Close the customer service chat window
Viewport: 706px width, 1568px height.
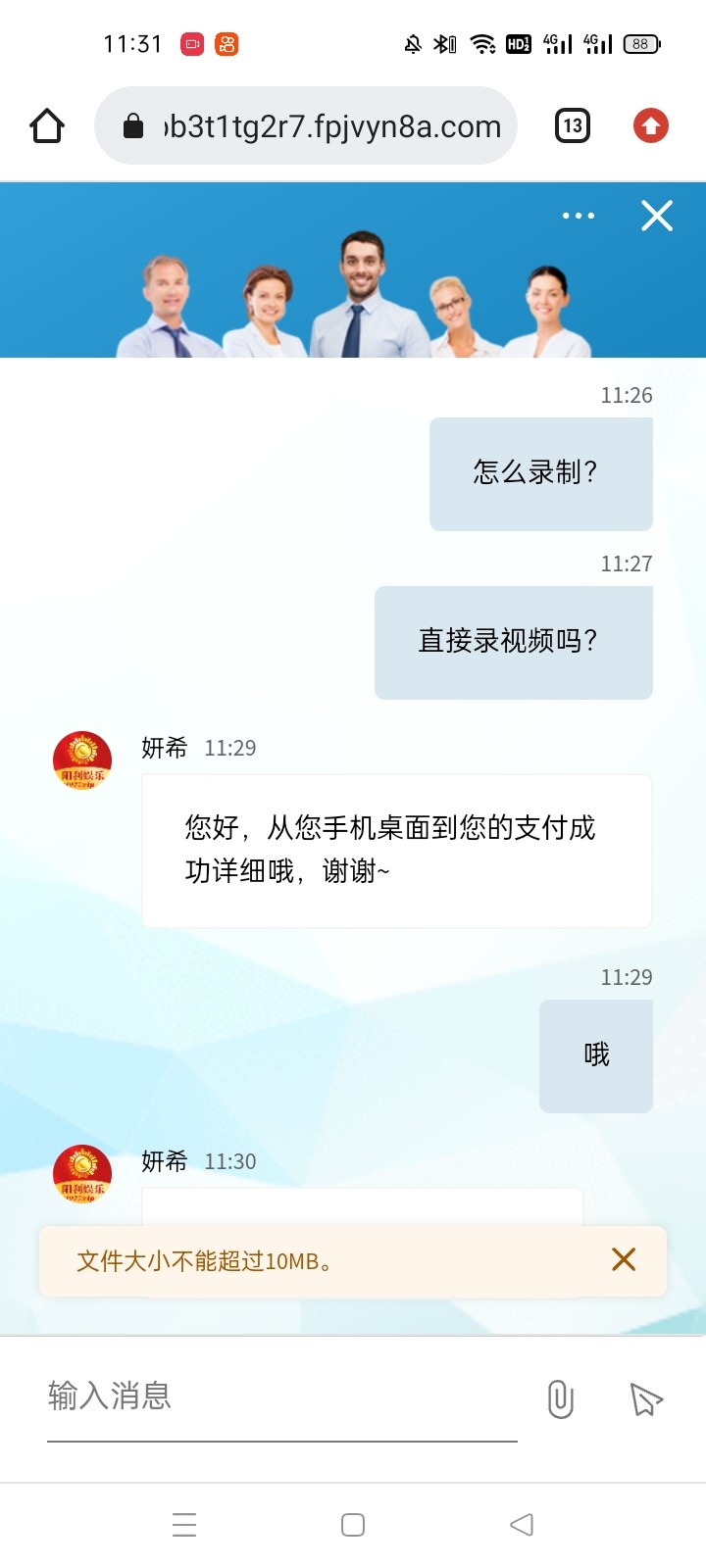tap(657, 216)
